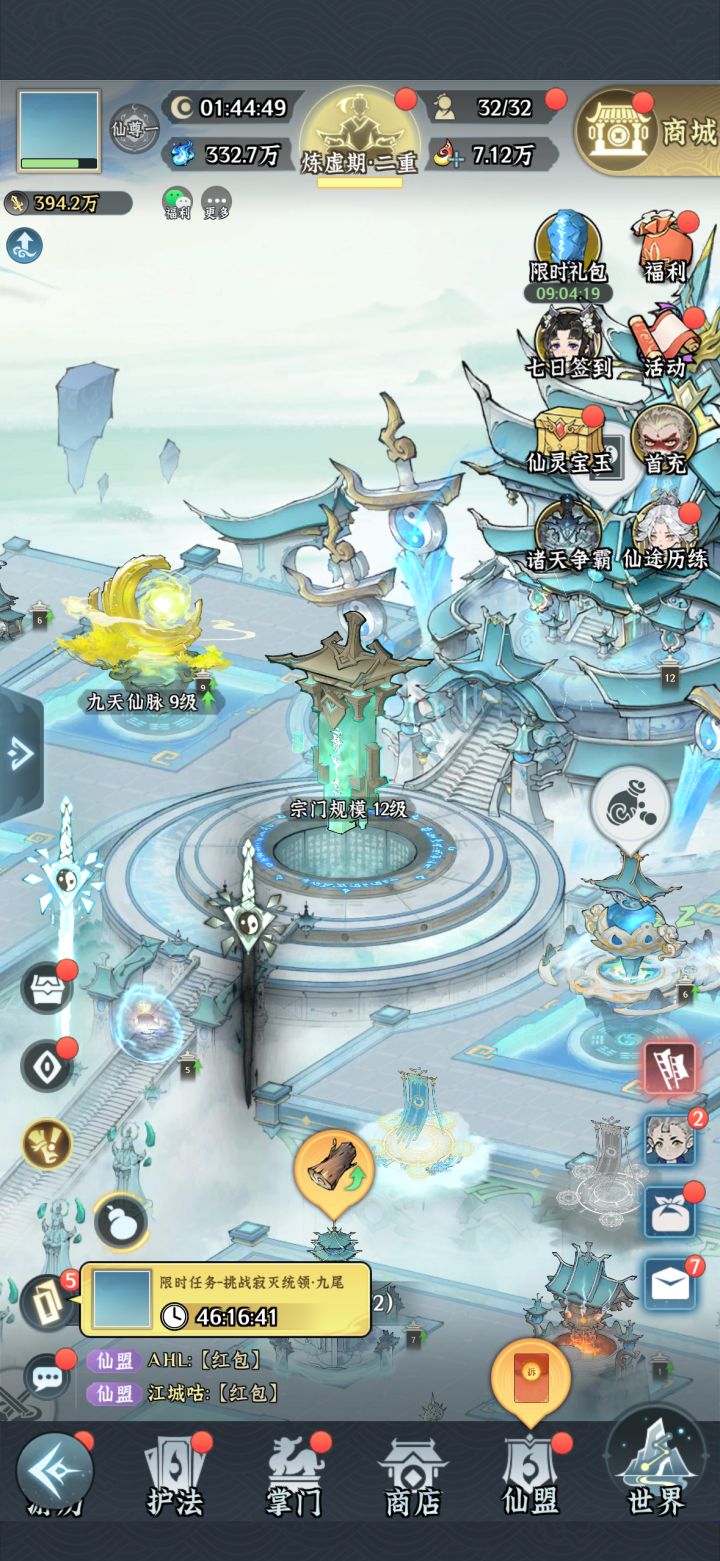The height and width of the screenshot is (1561, 720).
Task: Open the 限时任务 challenge banner
Action: pyautogui.click(x=225, y=1299)
